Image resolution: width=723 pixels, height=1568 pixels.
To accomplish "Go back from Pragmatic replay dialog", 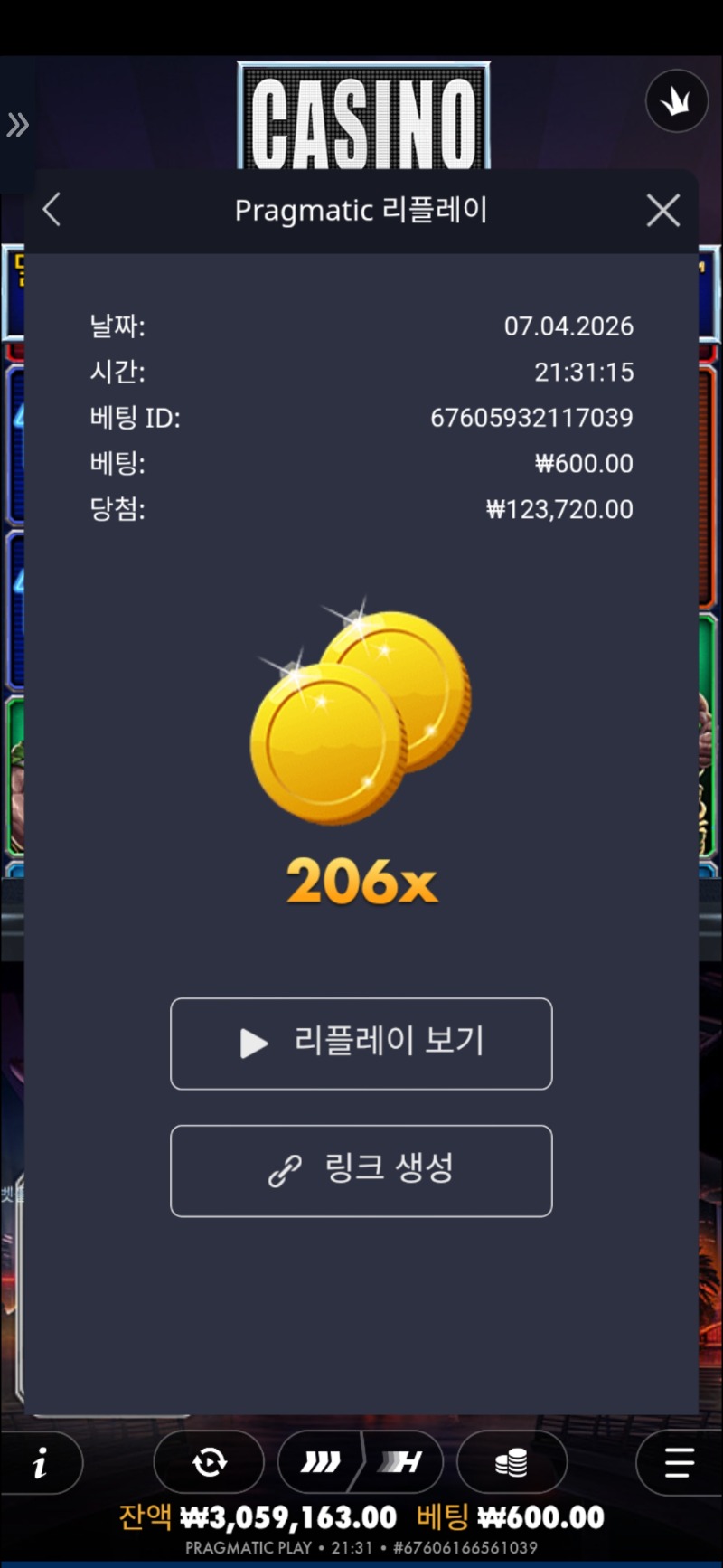I will pos(52,210).
